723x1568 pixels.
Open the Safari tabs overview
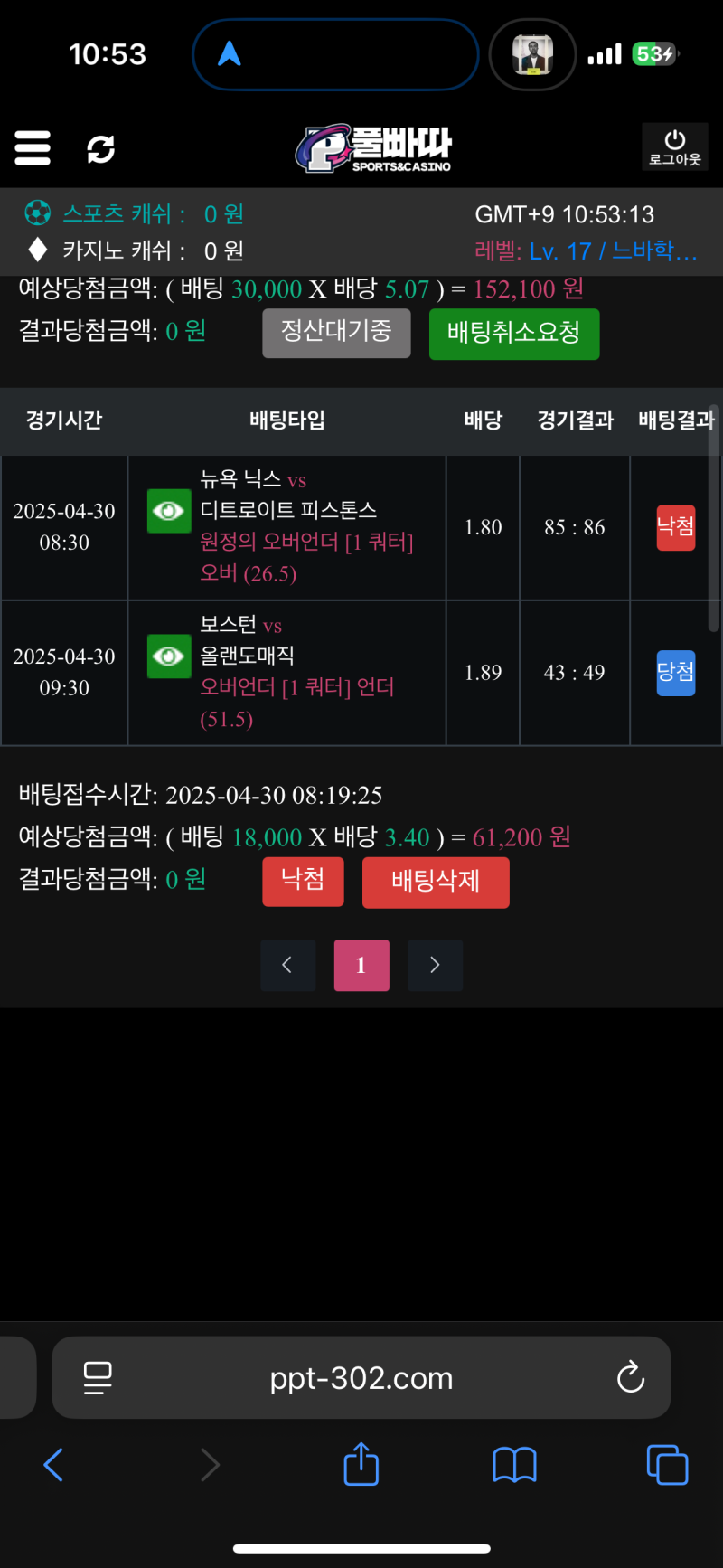667,1464
